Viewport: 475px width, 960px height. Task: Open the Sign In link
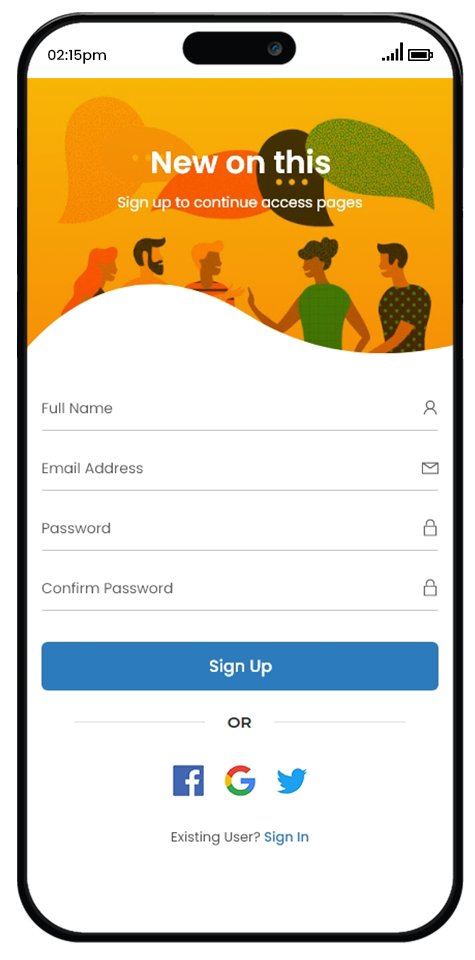(286, 837)
